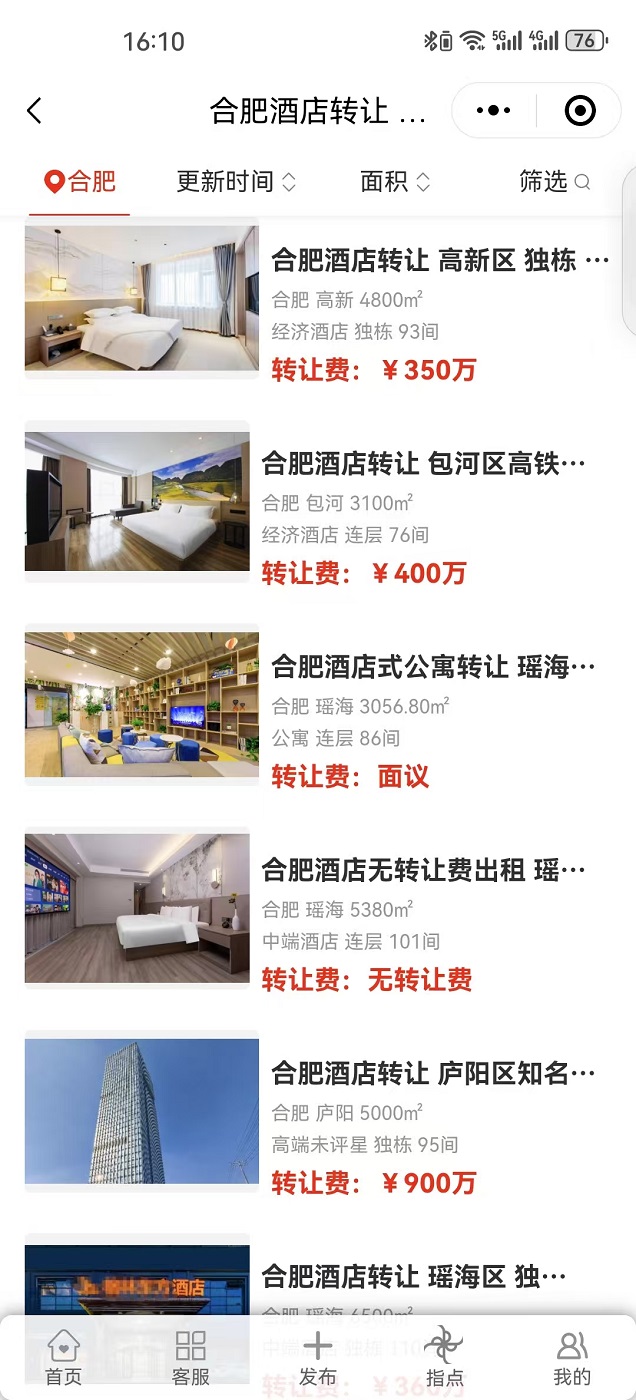The height and width of the screenshot is (1400, 636).
Task: Close the mini program with the circle button
Action: pos(580,111)
